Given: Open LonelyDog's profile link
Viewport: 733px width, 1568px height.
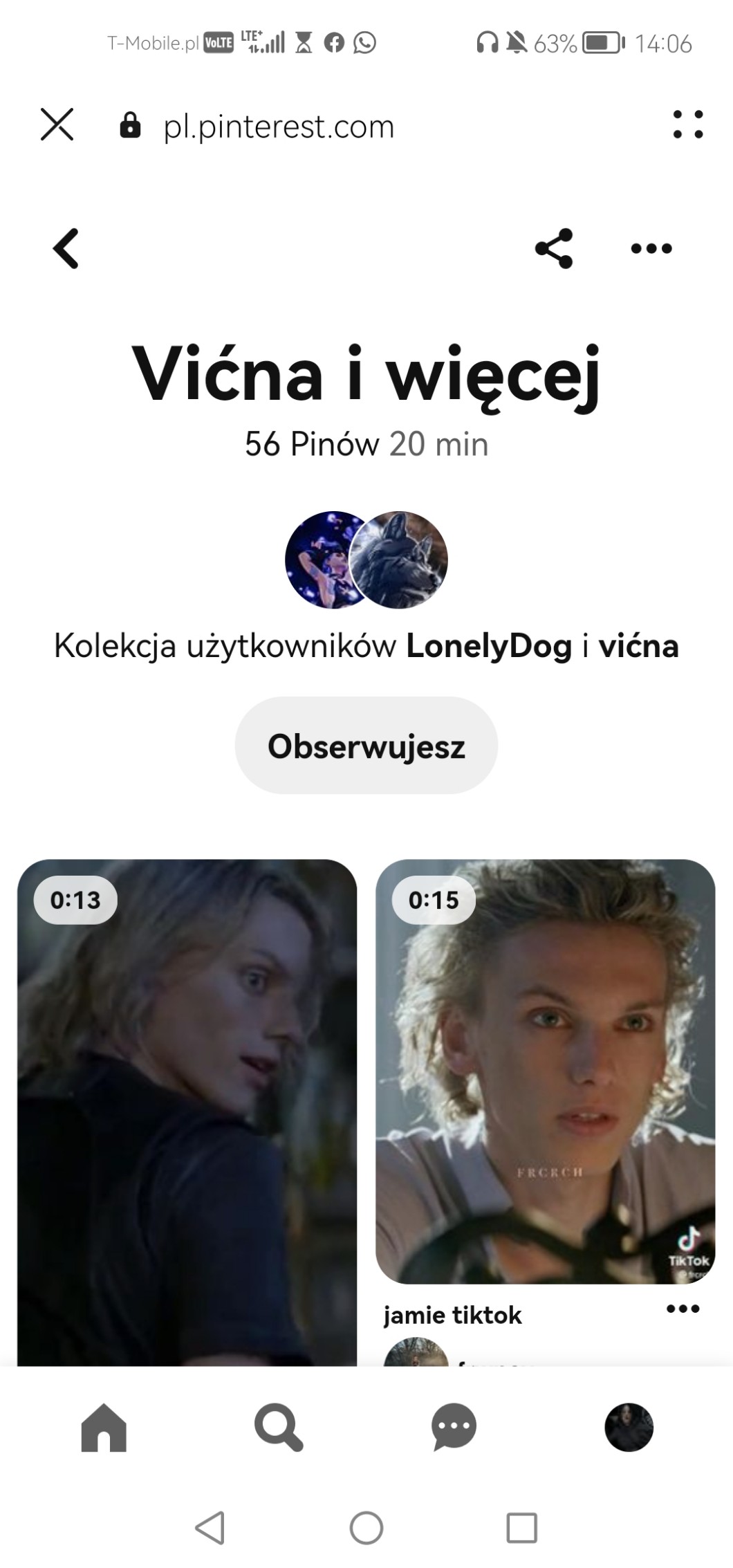Looking at the screenshot, I should 488,646.
